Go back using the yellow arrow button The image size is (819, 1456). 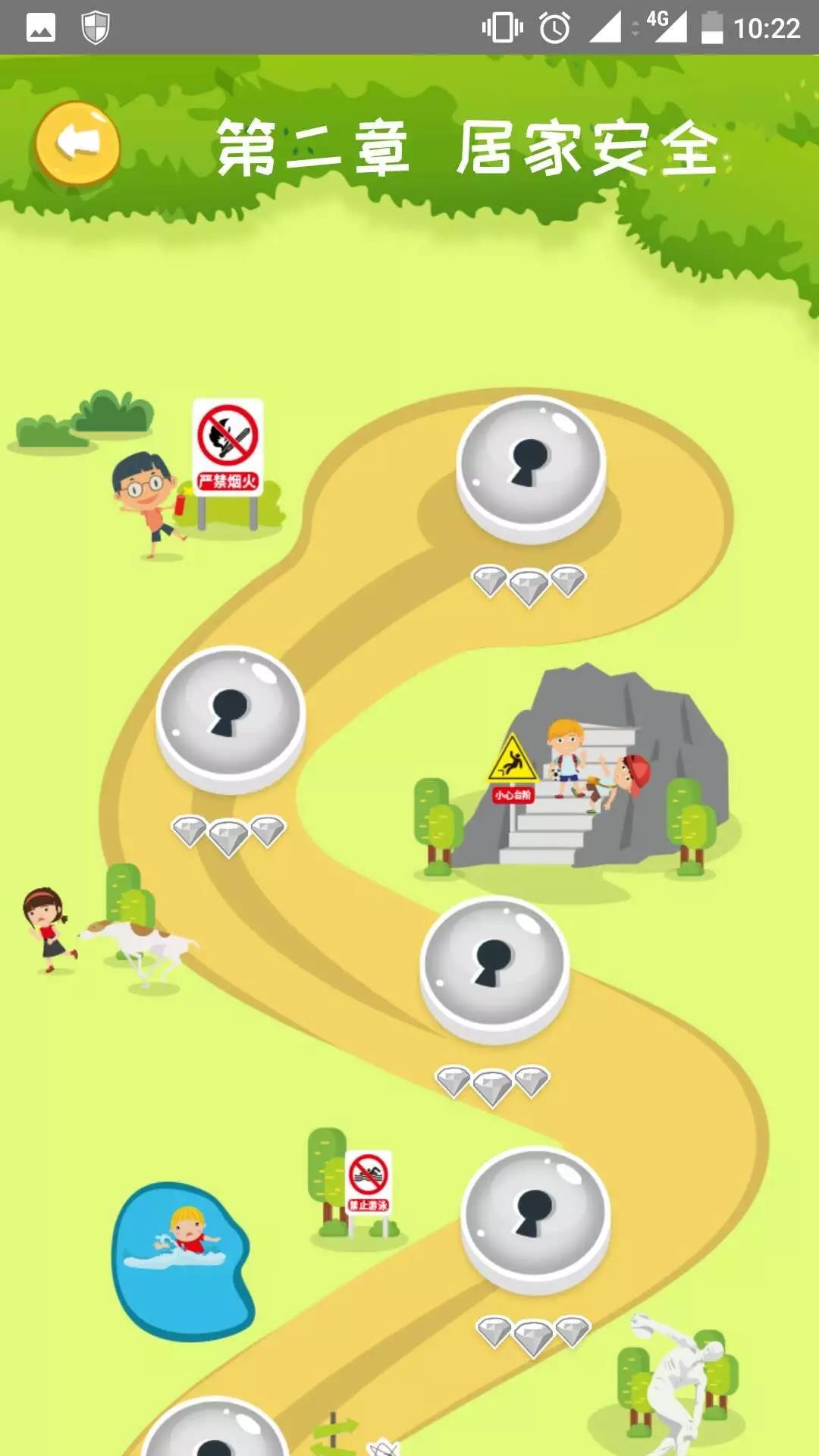[77, 143]
